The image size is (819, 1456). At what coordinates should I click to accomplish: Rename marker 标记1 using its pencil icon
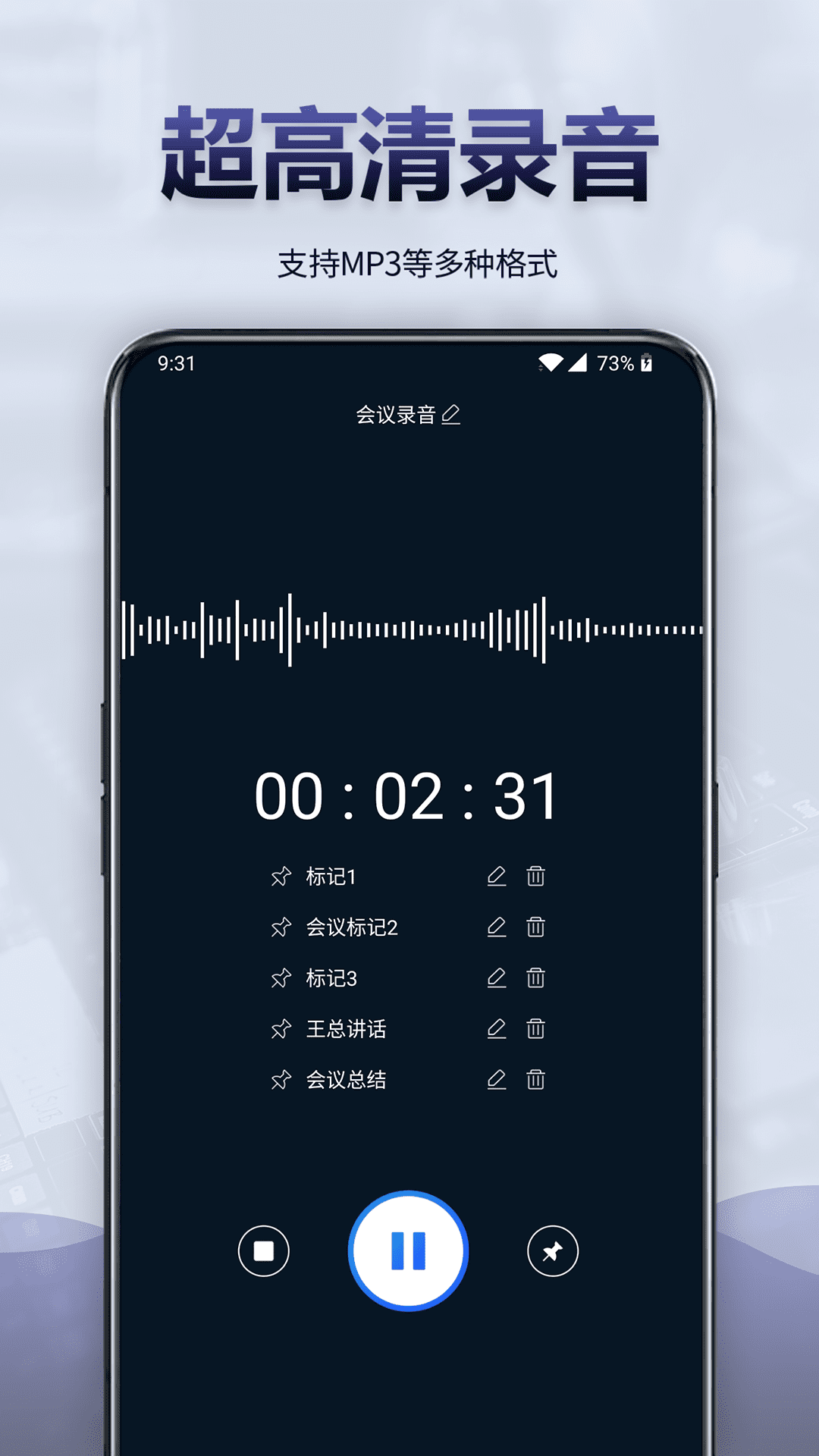(x=496, y=876)
